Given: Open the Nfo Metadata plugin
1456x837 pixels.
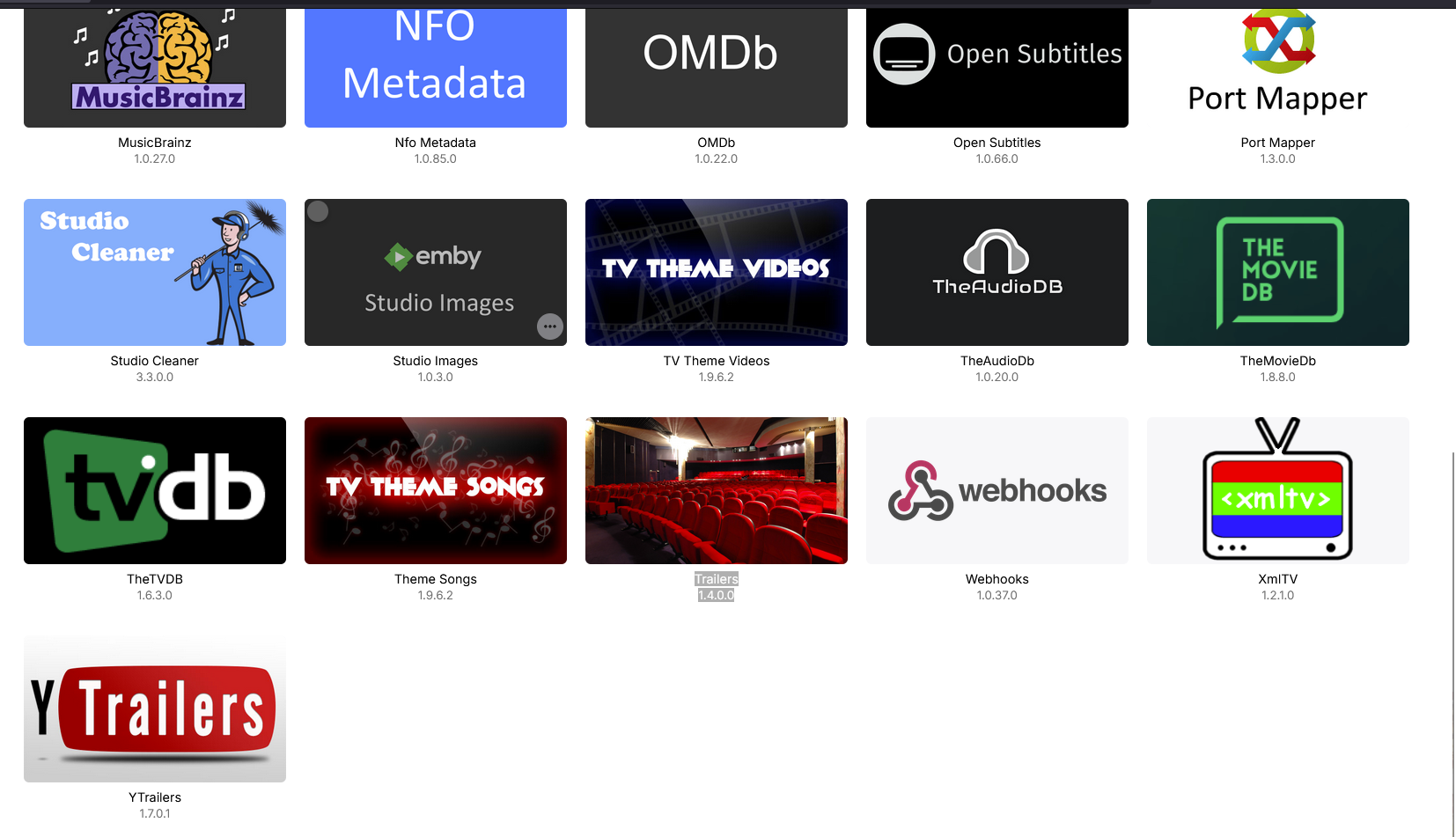Looking at the screenshot, I should 435,67.
